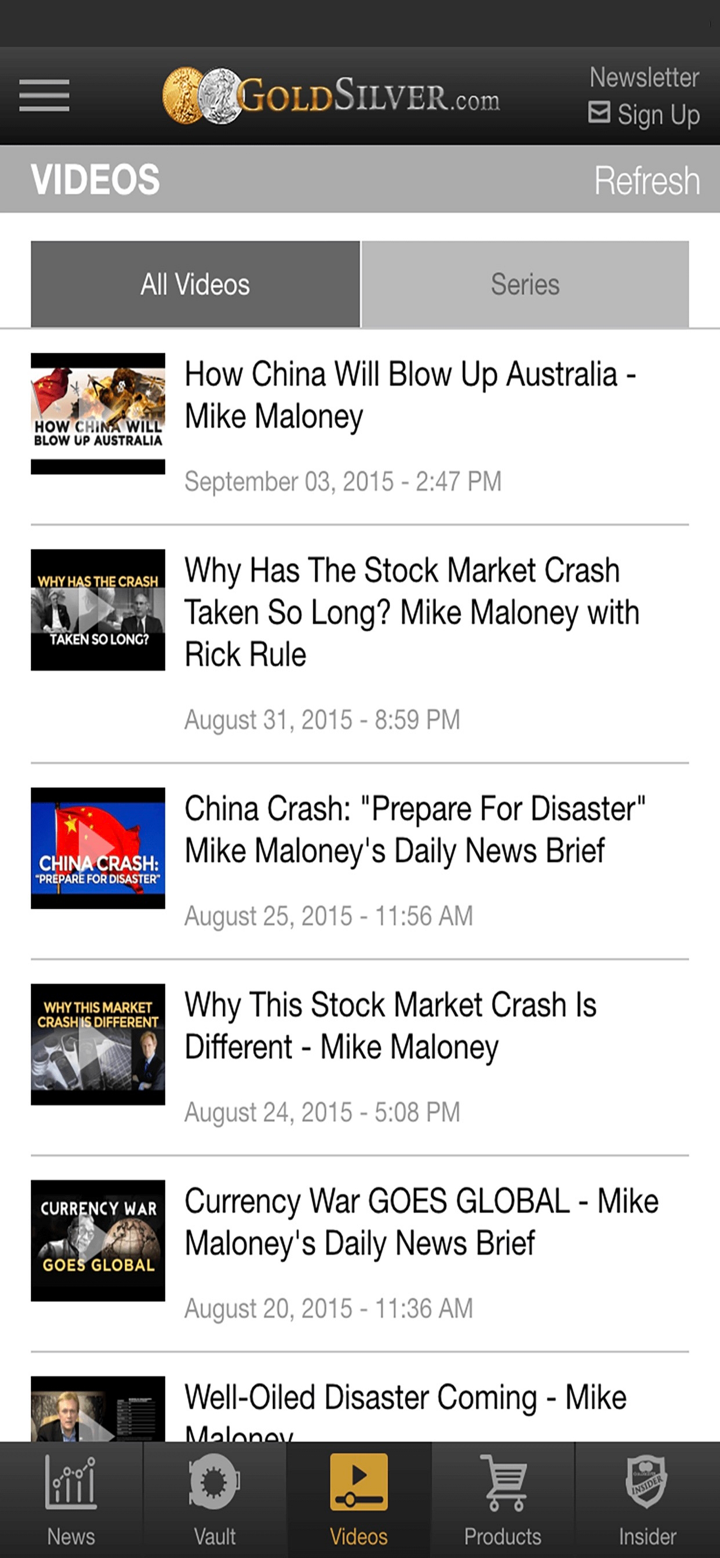The image size is (720, 1558).
Task: Select the All Videos tab
Action: 195,285
